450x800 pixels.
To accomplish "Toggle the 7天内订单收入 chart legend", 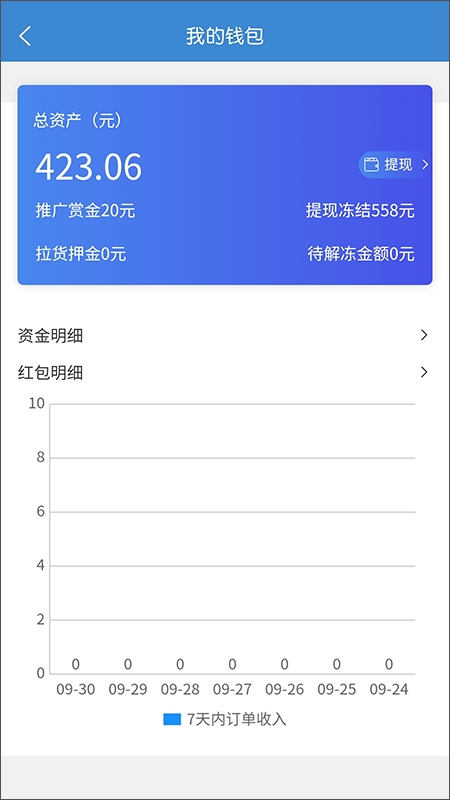I will point(224,719).
